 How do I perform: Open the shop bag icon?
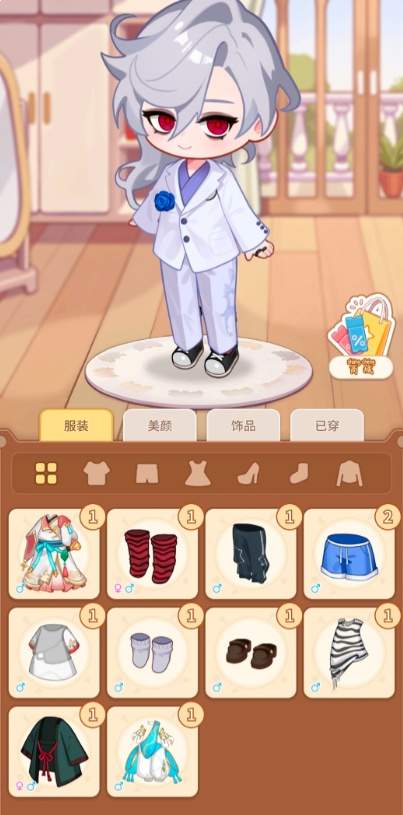[x=361, y=336]
